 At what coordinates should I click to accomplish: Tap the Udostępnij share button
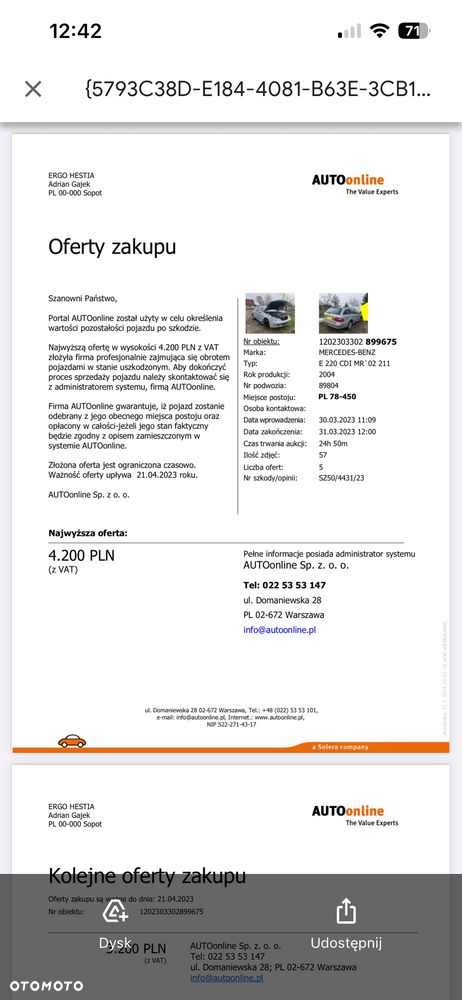(x=346, y=924)
